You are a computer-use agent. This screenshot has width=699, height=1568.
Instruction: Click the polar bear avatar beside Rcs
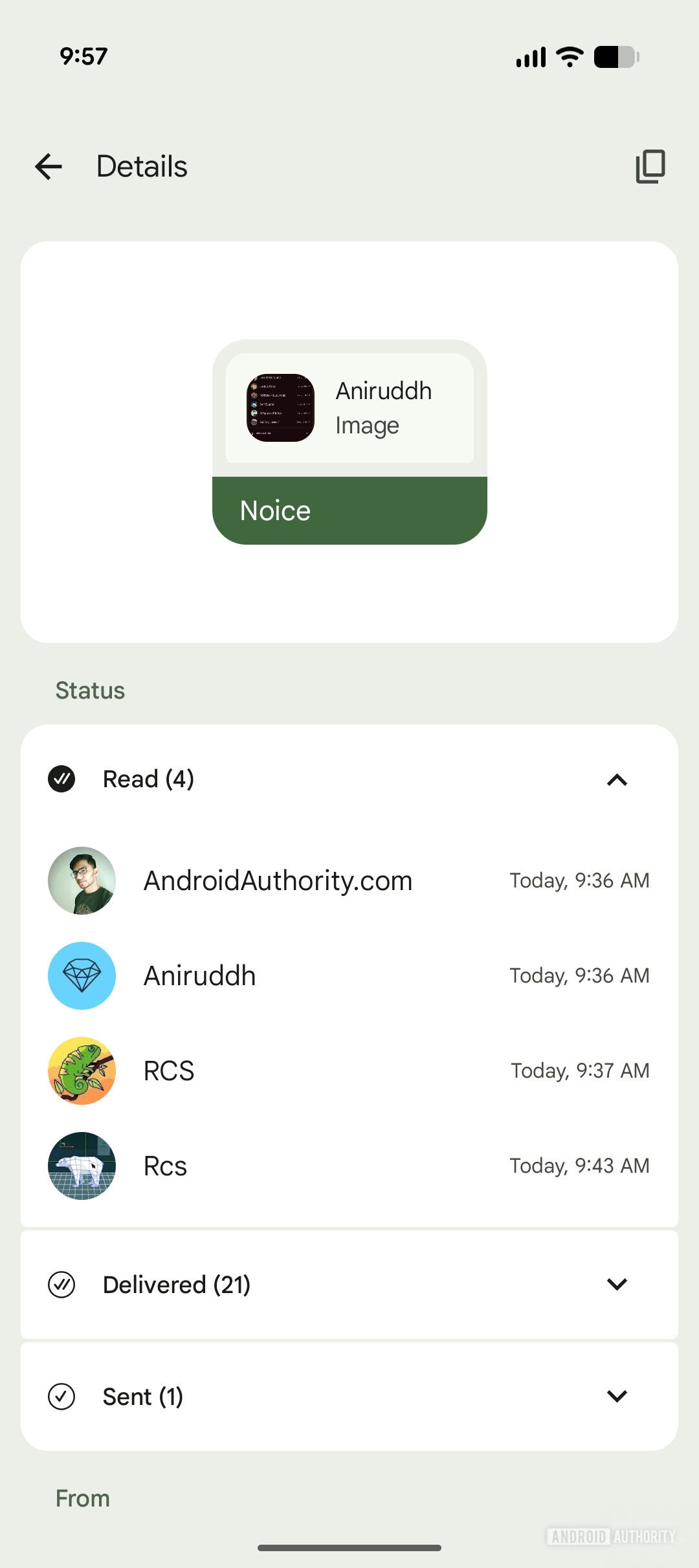pyautogui.click(x=82, y=1166)
